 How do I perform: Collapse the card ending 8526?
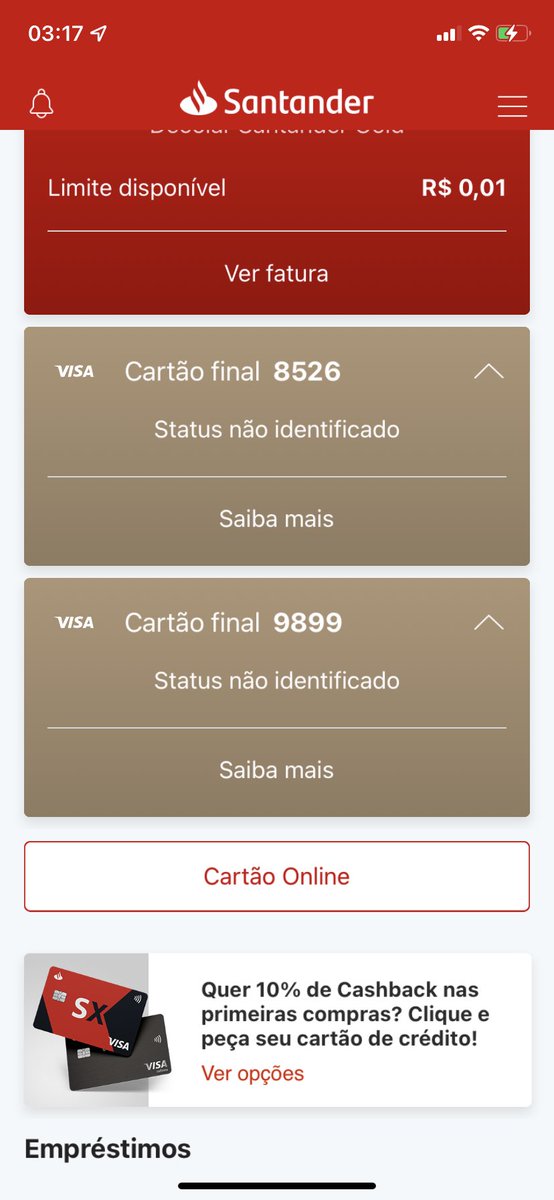[x=488, y=372]
